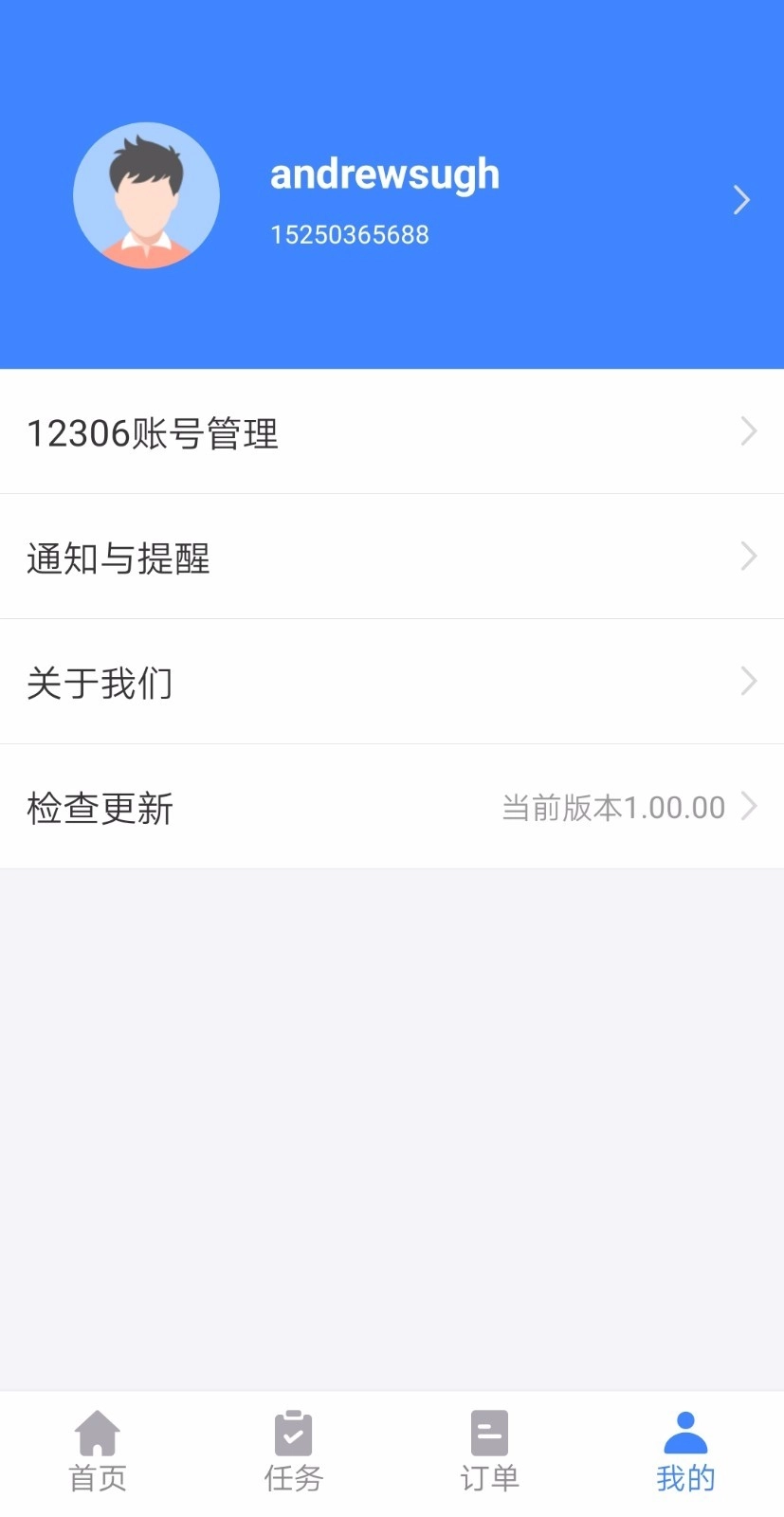Tap 检查更新 to check for updates
The height and width of the screenshot is (1517, 784).
[x=99, y=808]
